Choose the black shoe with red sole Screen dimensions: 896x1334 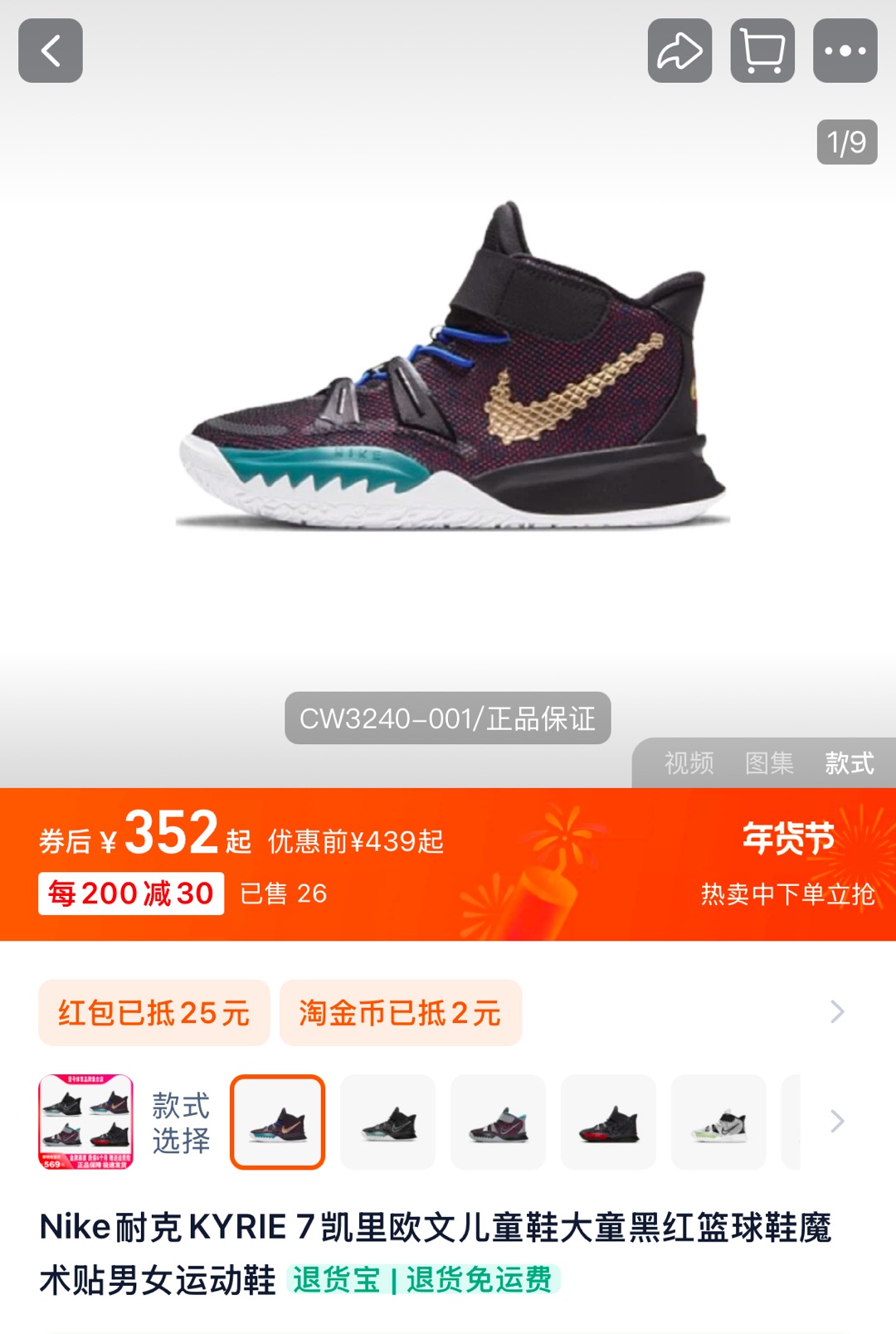608,1122
